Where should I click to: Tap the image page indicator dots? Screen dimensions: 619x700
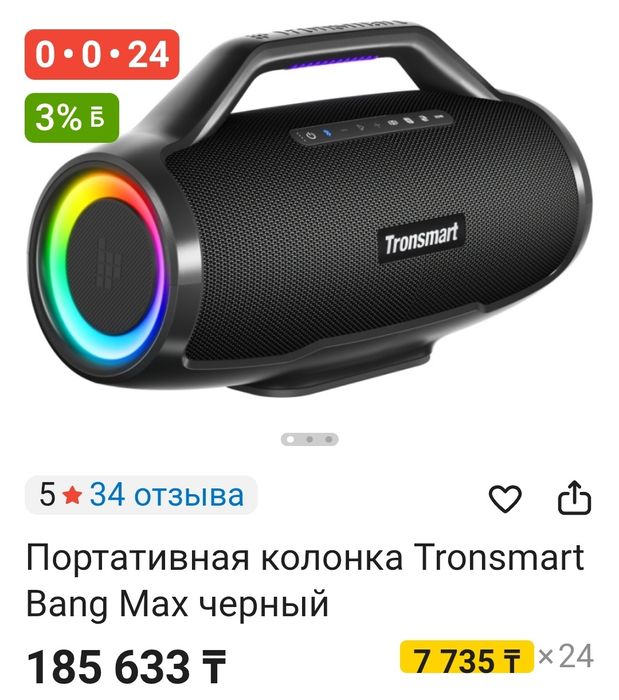309,439
